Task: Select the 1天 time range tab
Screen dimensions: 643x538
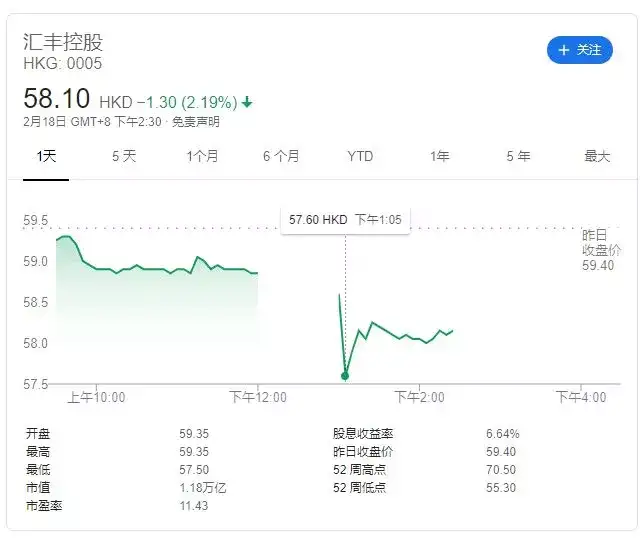Action: [46, 157]
